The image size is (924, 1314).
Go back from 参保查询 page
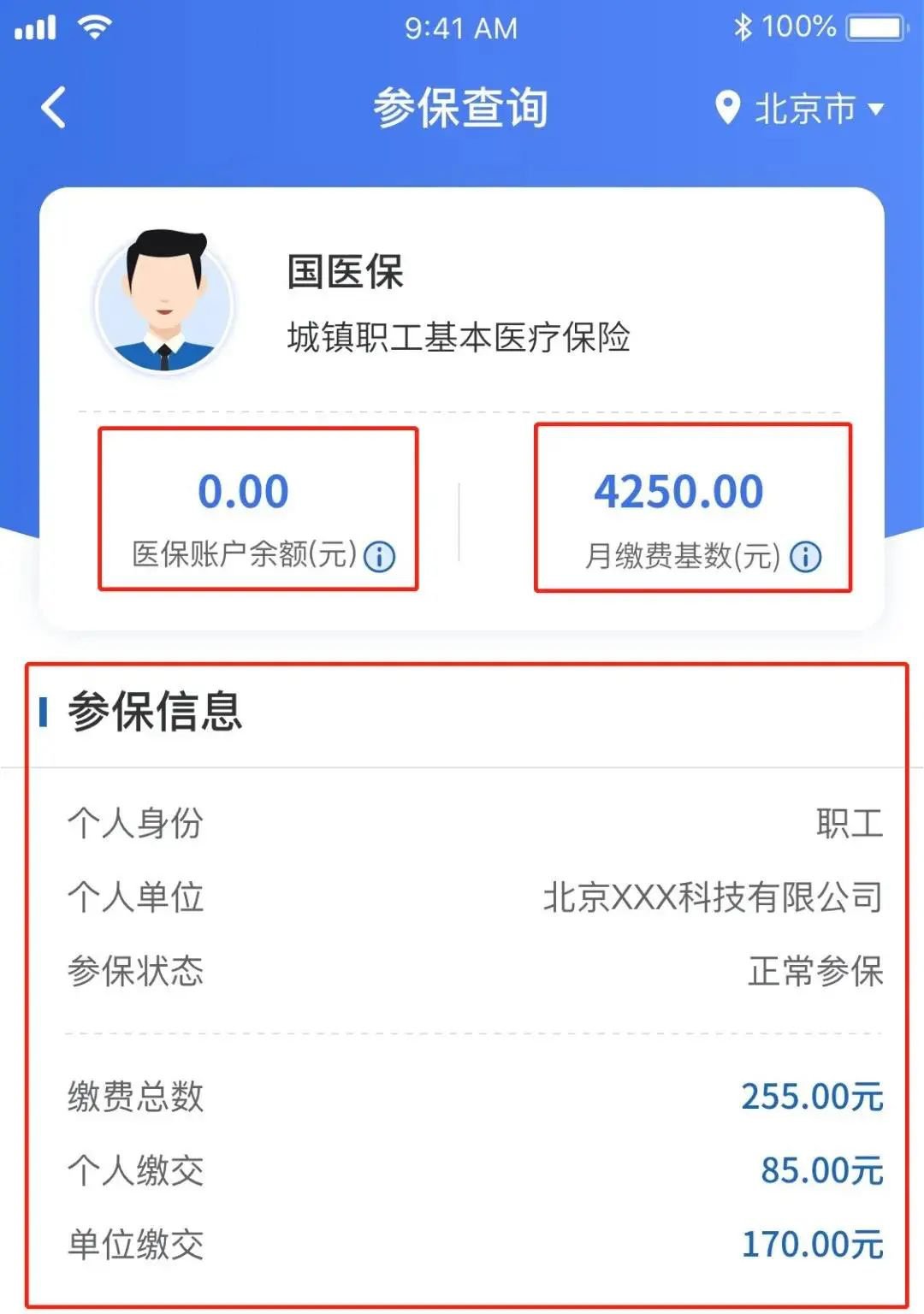coord(53,109)
